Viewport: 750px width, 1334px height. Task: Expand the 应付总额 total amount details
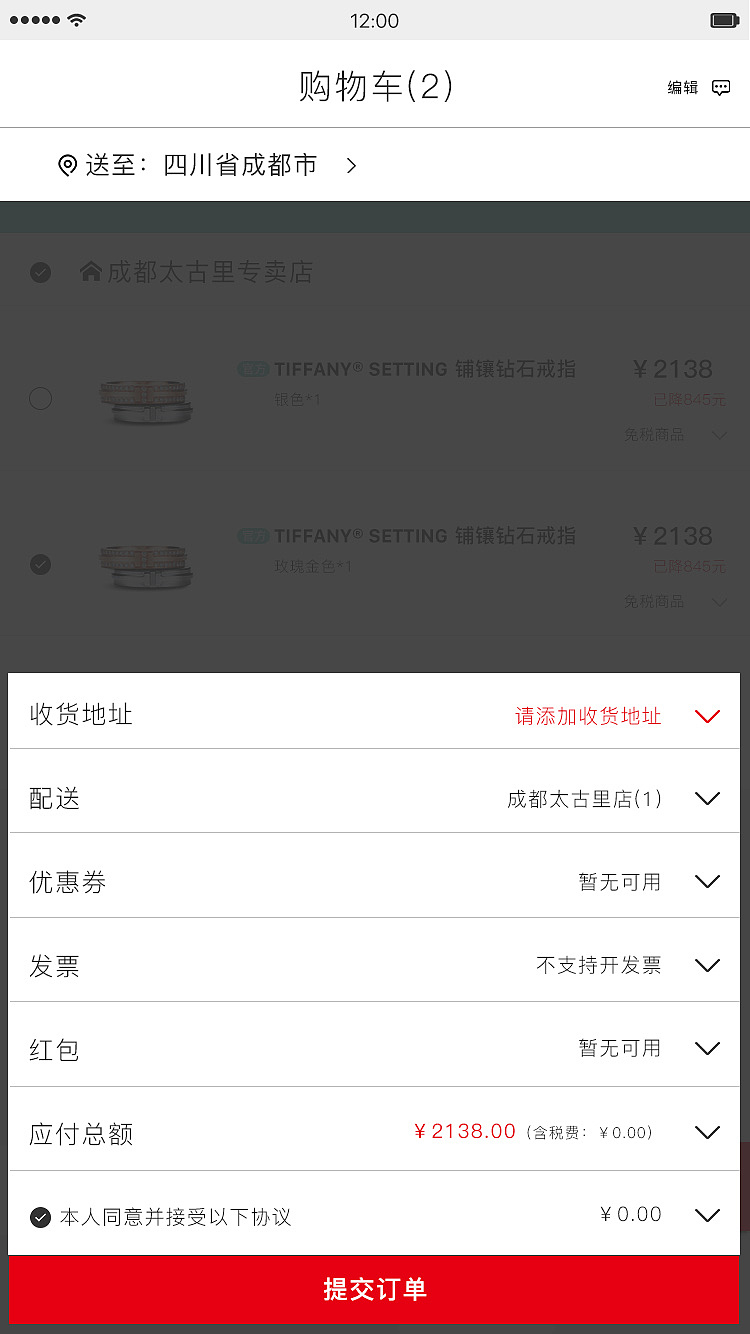point(707,1132)
